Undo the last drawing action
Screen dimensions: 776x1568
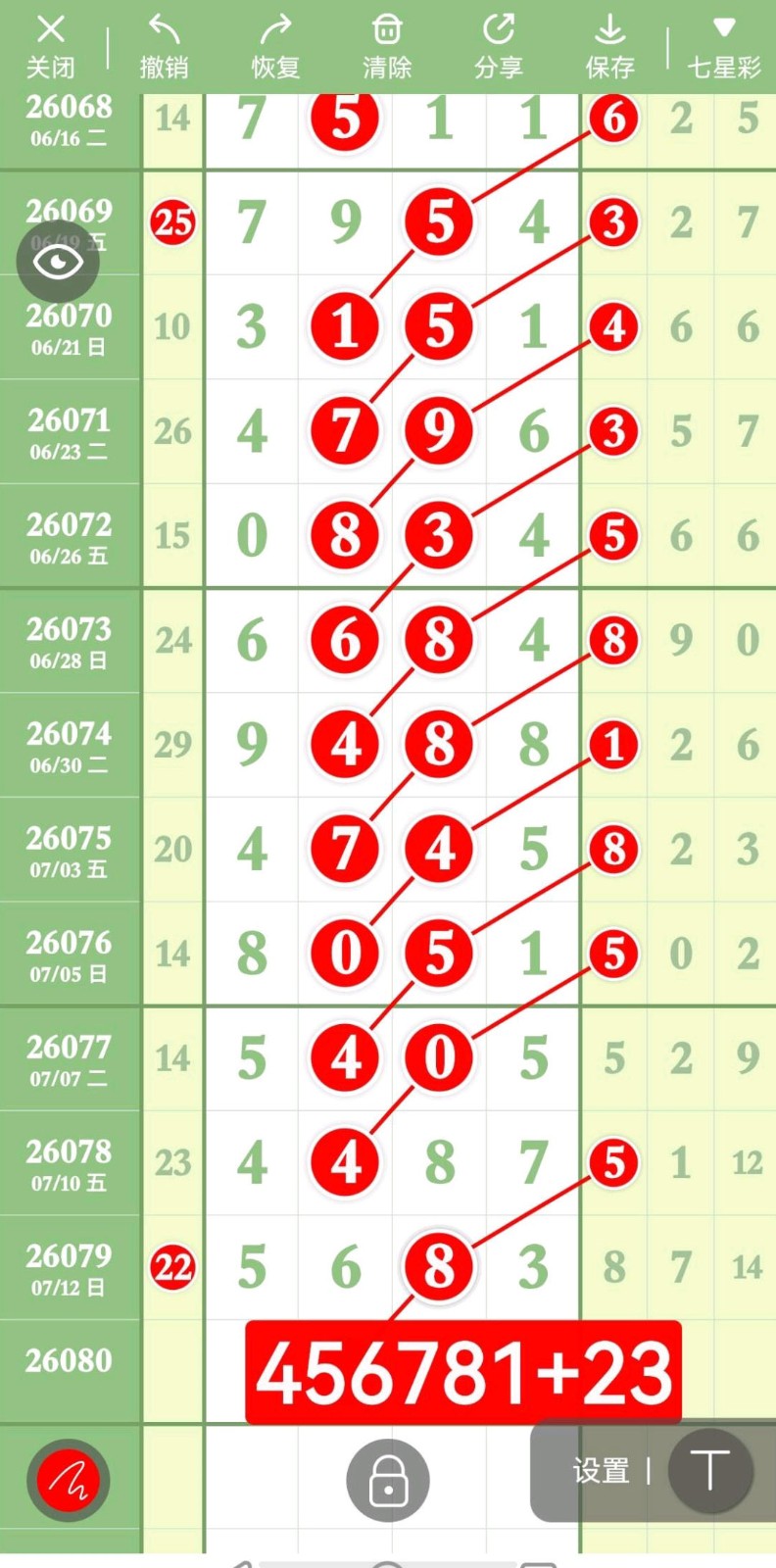click(164, 46)
